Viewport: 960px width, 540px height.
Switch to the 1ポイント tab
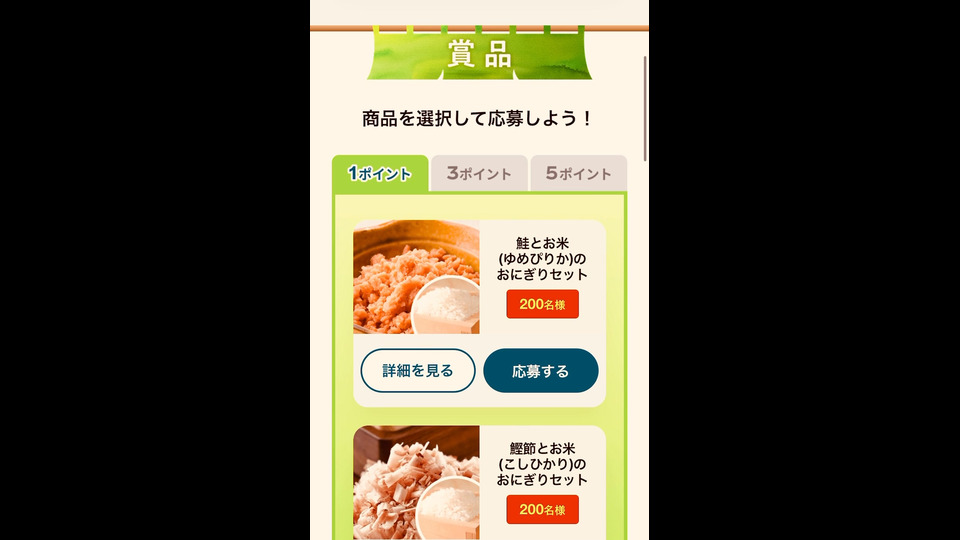click(380, 173)
